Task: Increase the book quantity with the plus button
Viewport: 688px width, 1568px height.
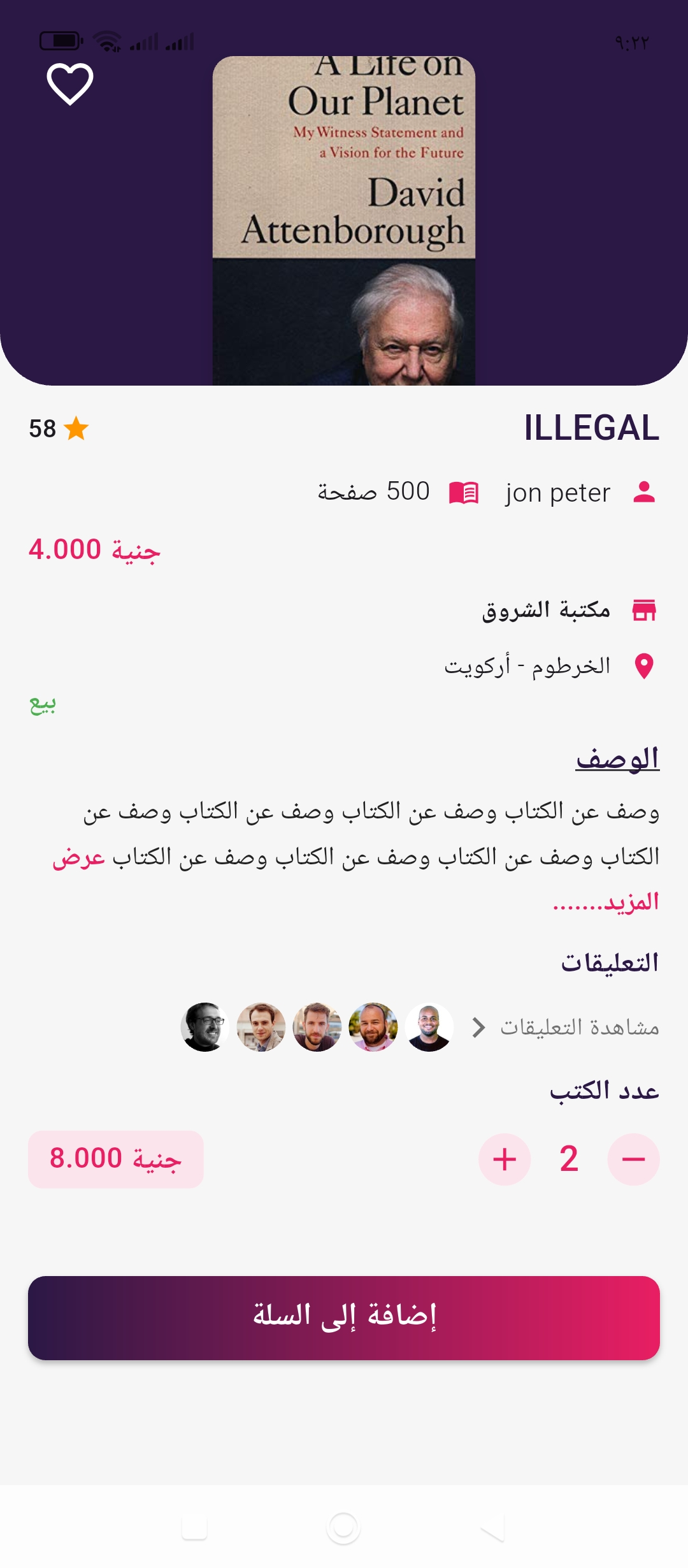Action: pyautogui.click(x=505, y=1159)
